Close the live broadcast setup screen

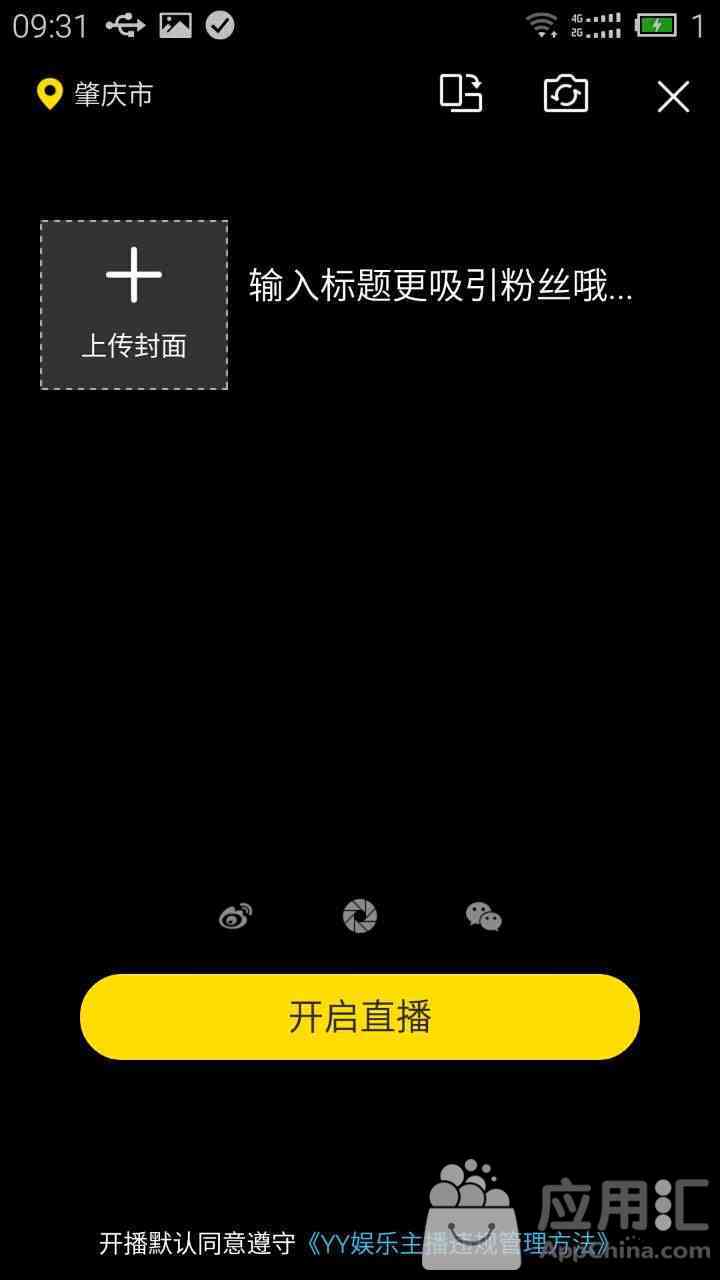[x=673, y=96]
